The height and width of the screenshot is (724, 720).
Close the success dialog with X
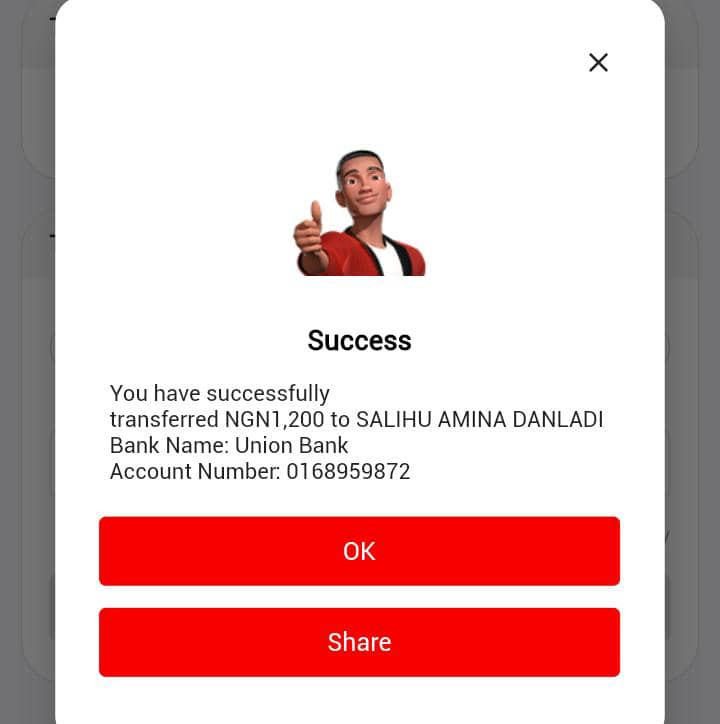(x=598, y=62)
